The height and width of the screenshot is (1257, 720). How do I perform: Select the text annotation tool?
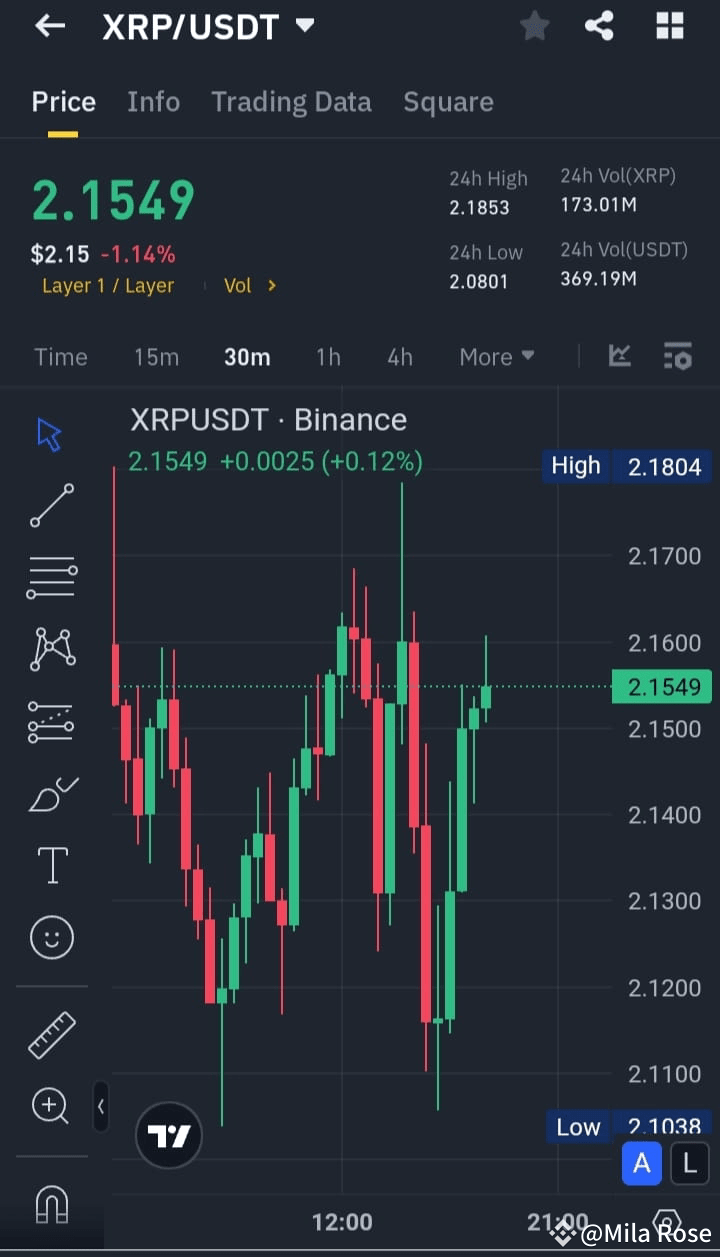pos(50,864)
